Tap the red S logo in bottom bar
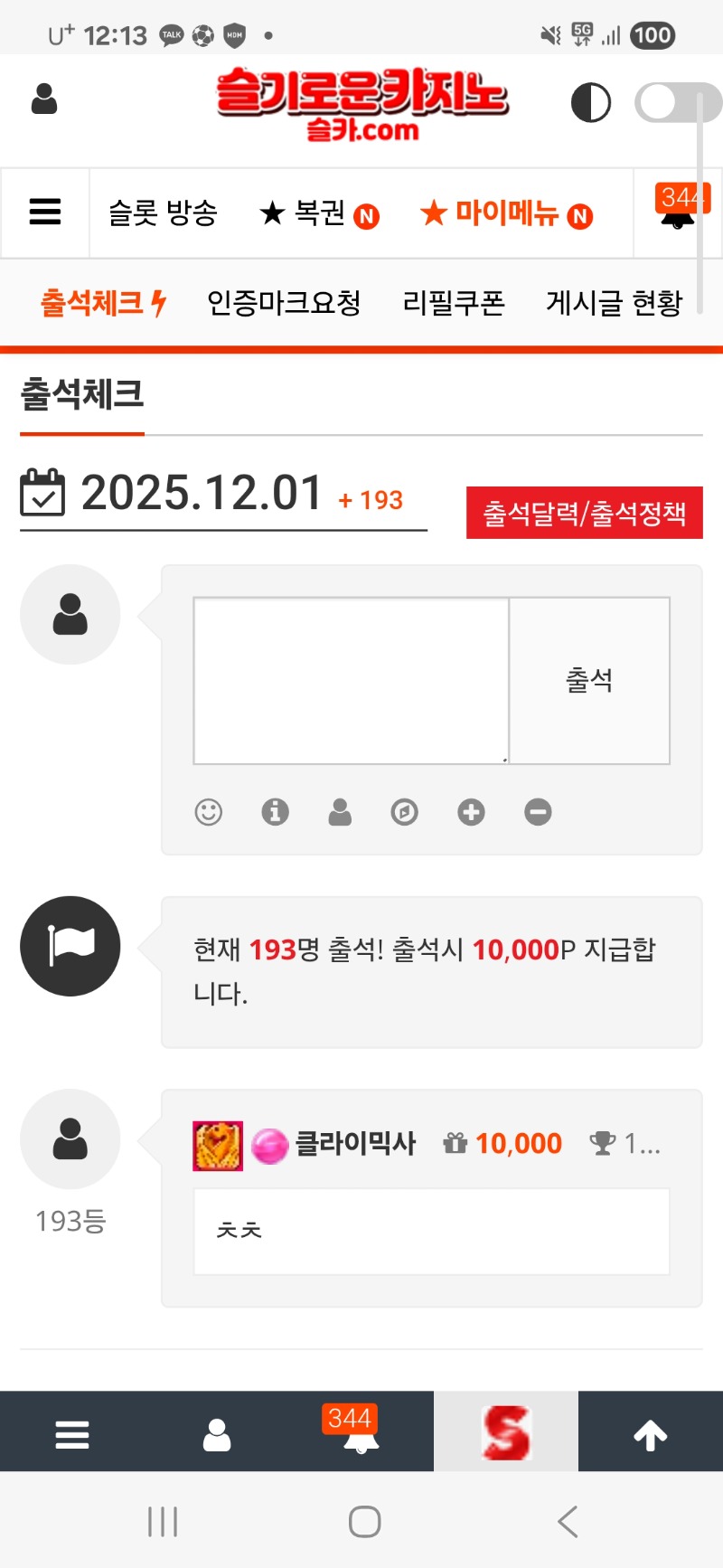 click(x=506, y=1433)
